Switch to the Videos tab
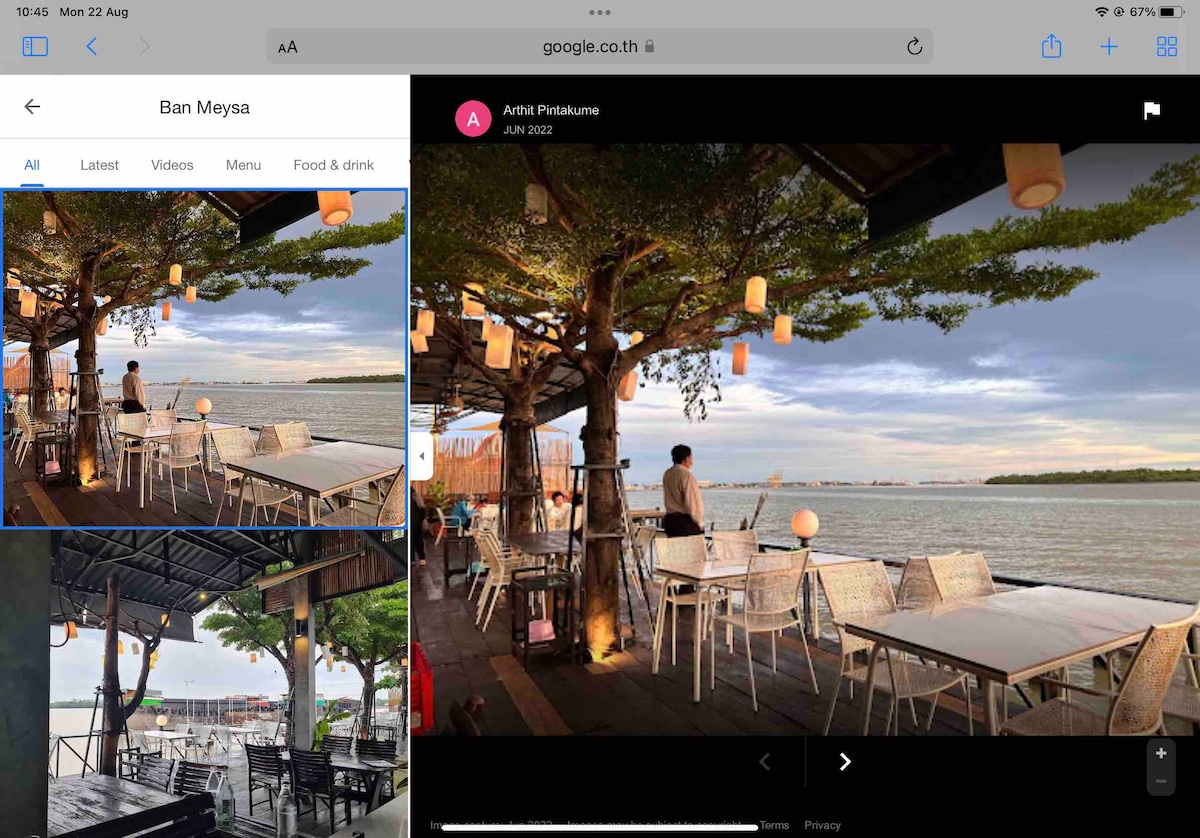 click(172, 165)
